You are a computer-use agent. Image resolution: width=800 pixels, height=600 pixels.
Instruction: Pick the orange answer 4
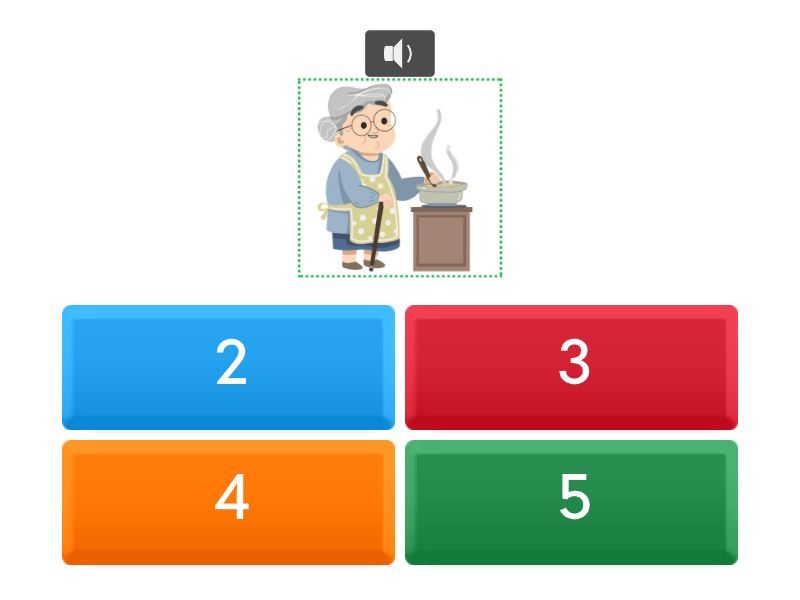tap(228, 501)
